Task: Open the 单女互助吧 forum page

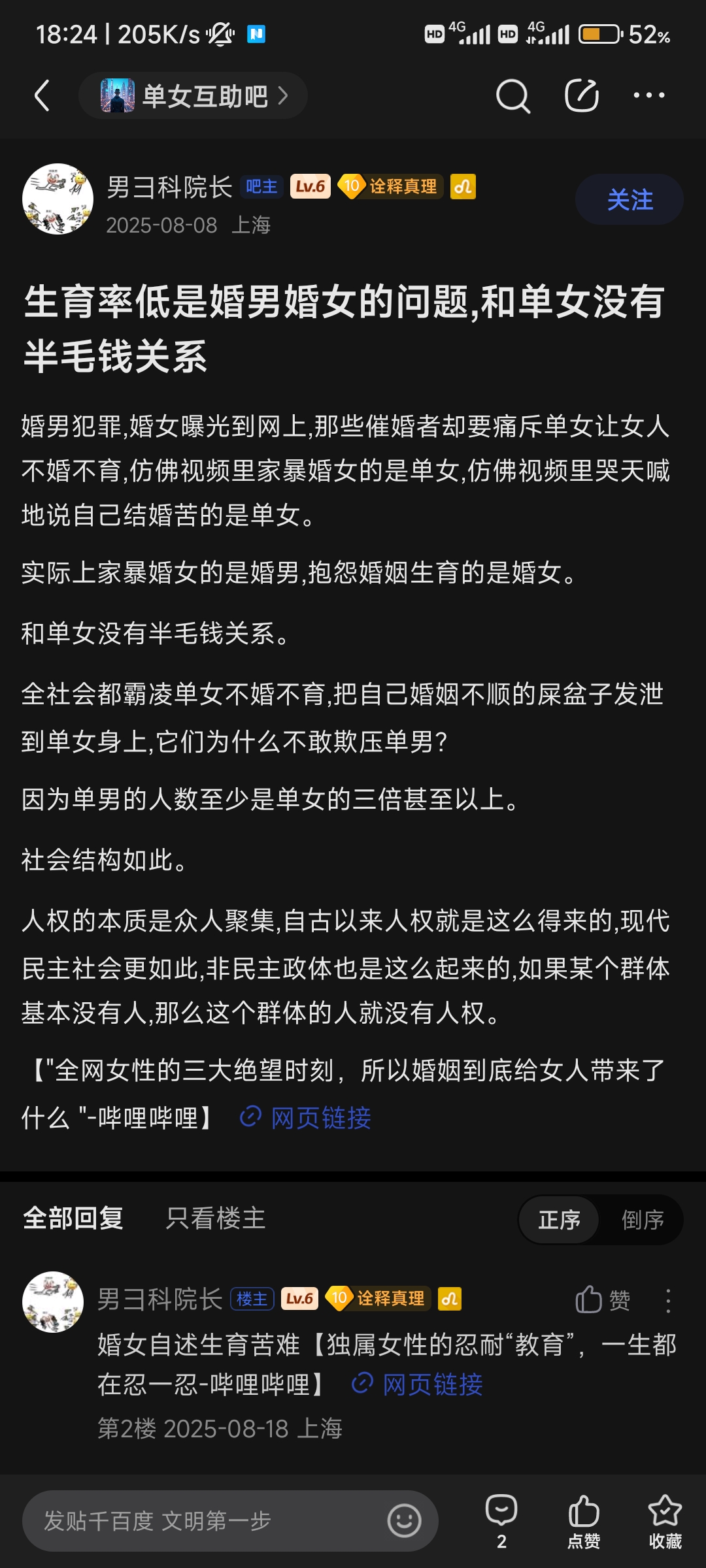Action: coord(193,96)
